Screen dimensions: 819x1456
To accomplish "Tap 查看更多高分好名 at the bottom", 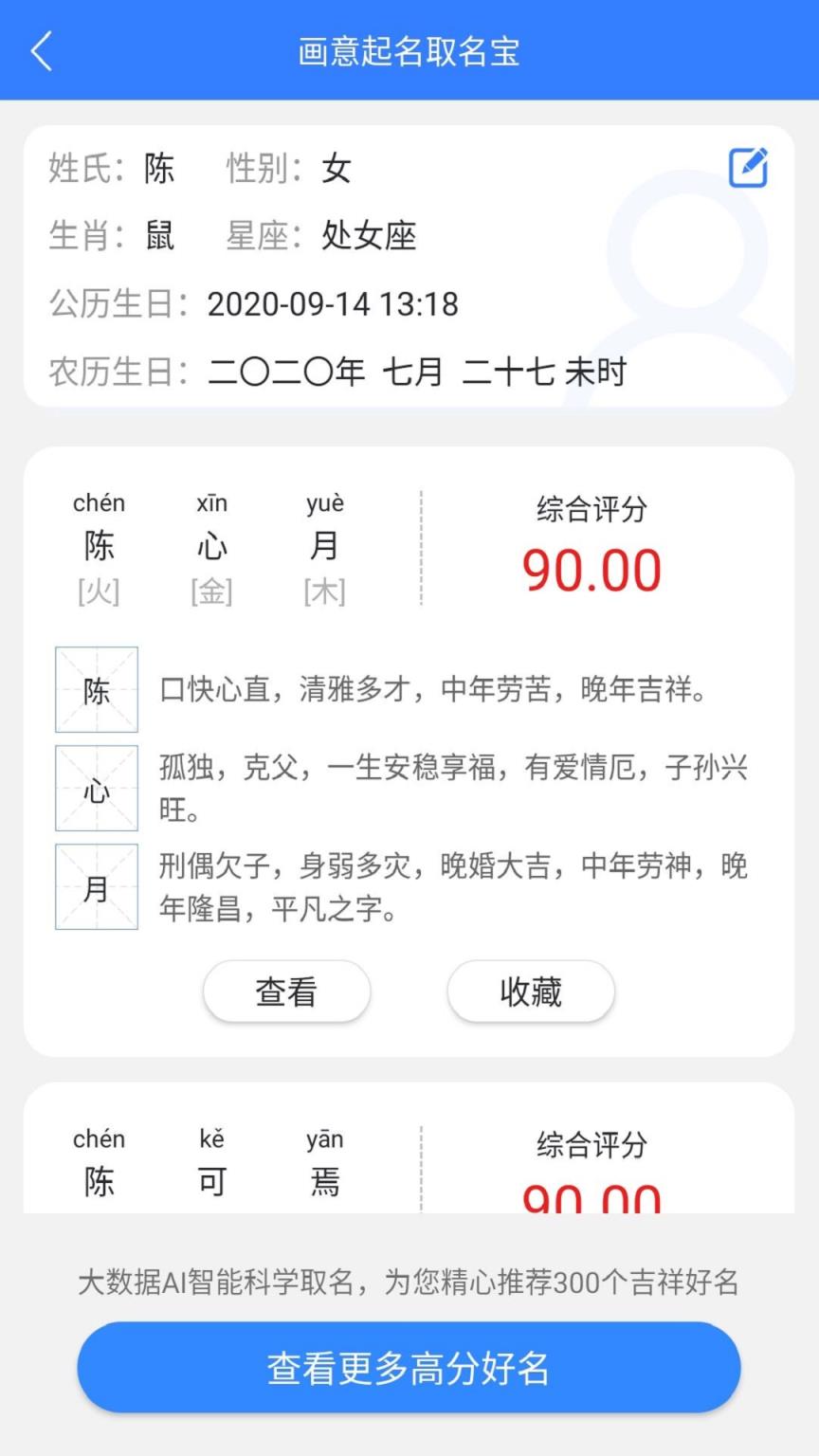I will [409, 1366].
